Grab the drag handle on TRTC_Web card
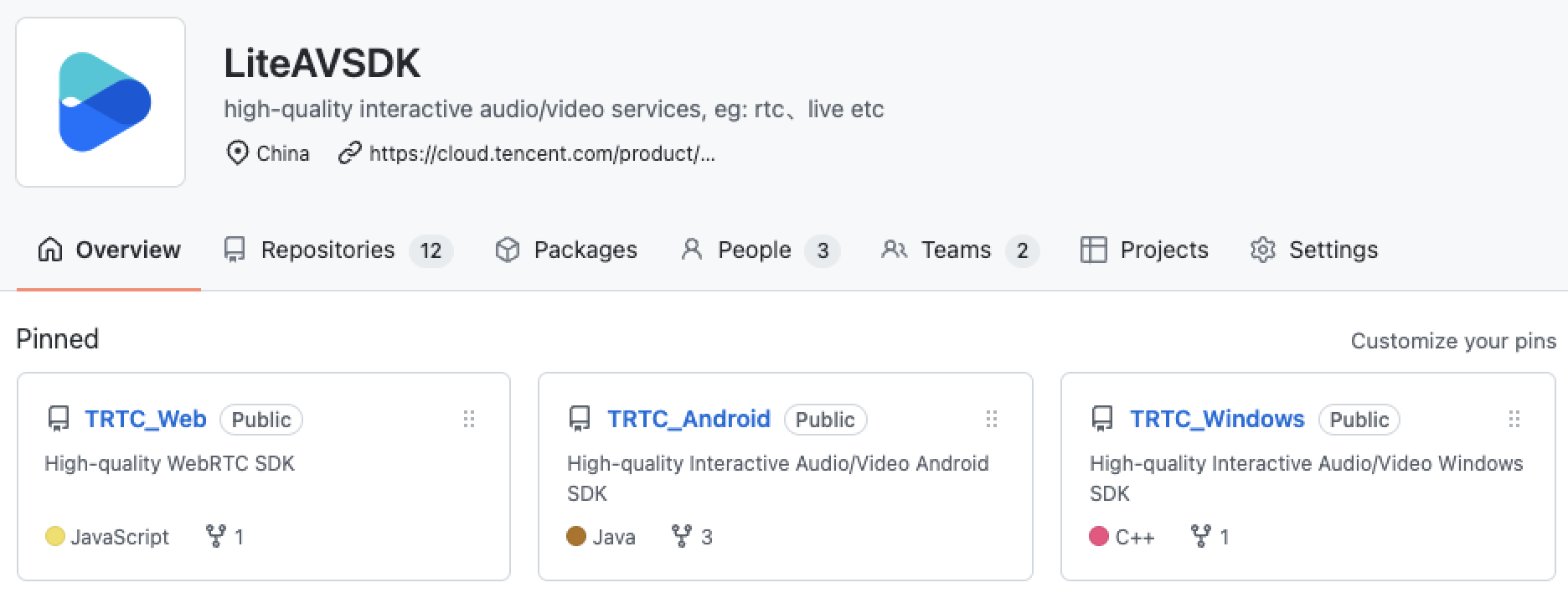Viewport: 1568px width, 593px height. point(469,419)
